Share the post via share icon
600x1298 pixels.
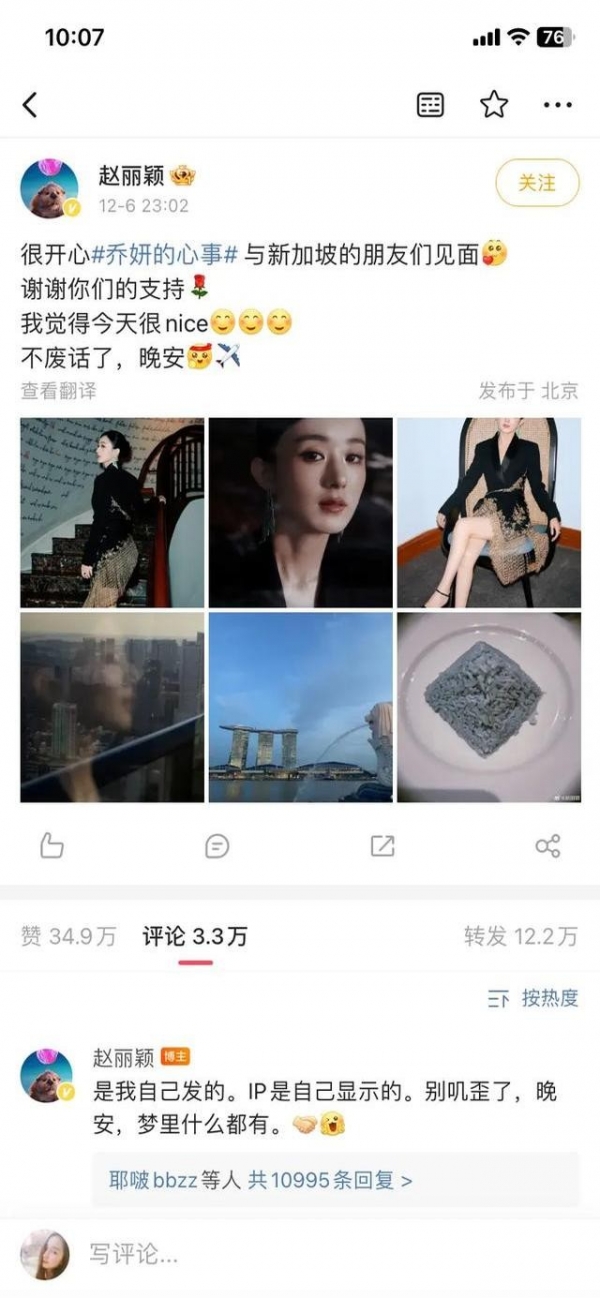click(x=547, y=847)
